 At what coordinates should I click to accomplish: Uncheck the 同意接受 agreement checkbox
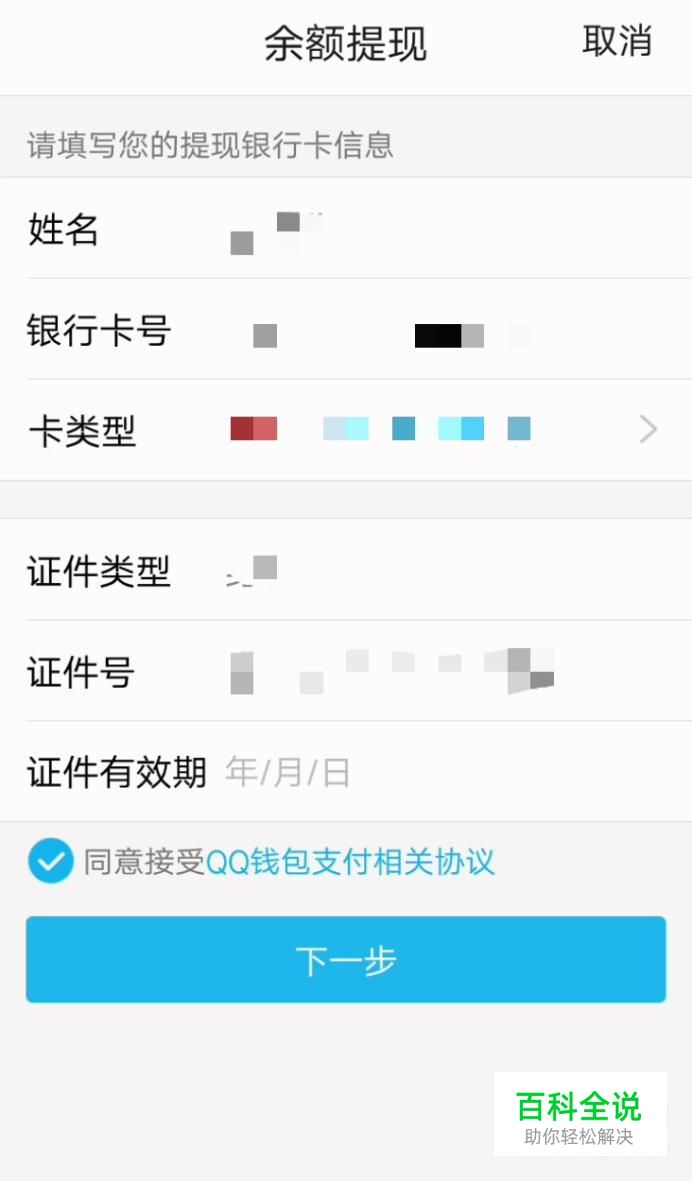pos(50,861)
